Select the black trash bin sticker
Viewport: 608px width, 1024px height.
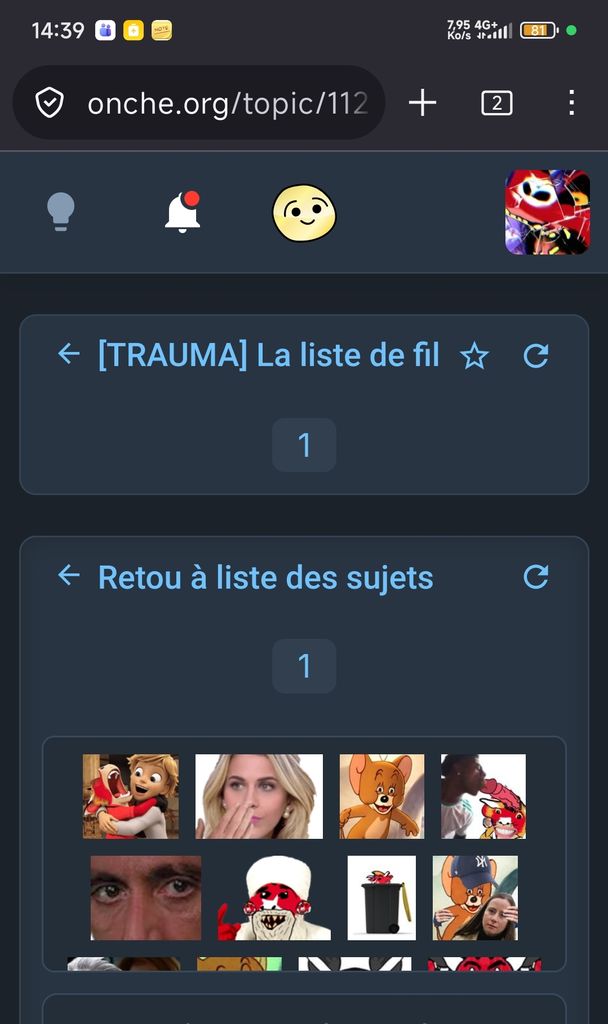(x=381, y=897)
